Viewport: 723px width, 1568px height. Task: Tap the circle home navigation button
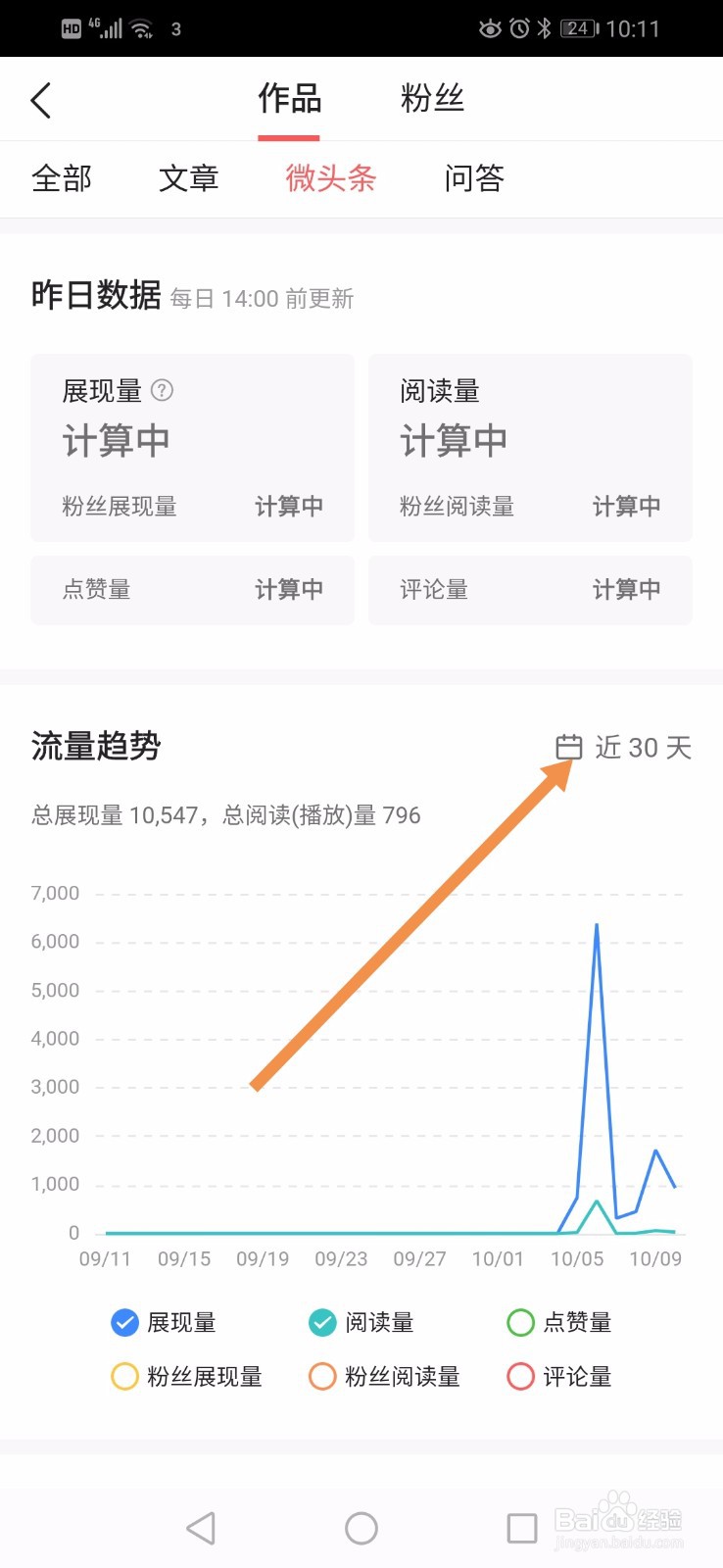(x=361, y=1527)
